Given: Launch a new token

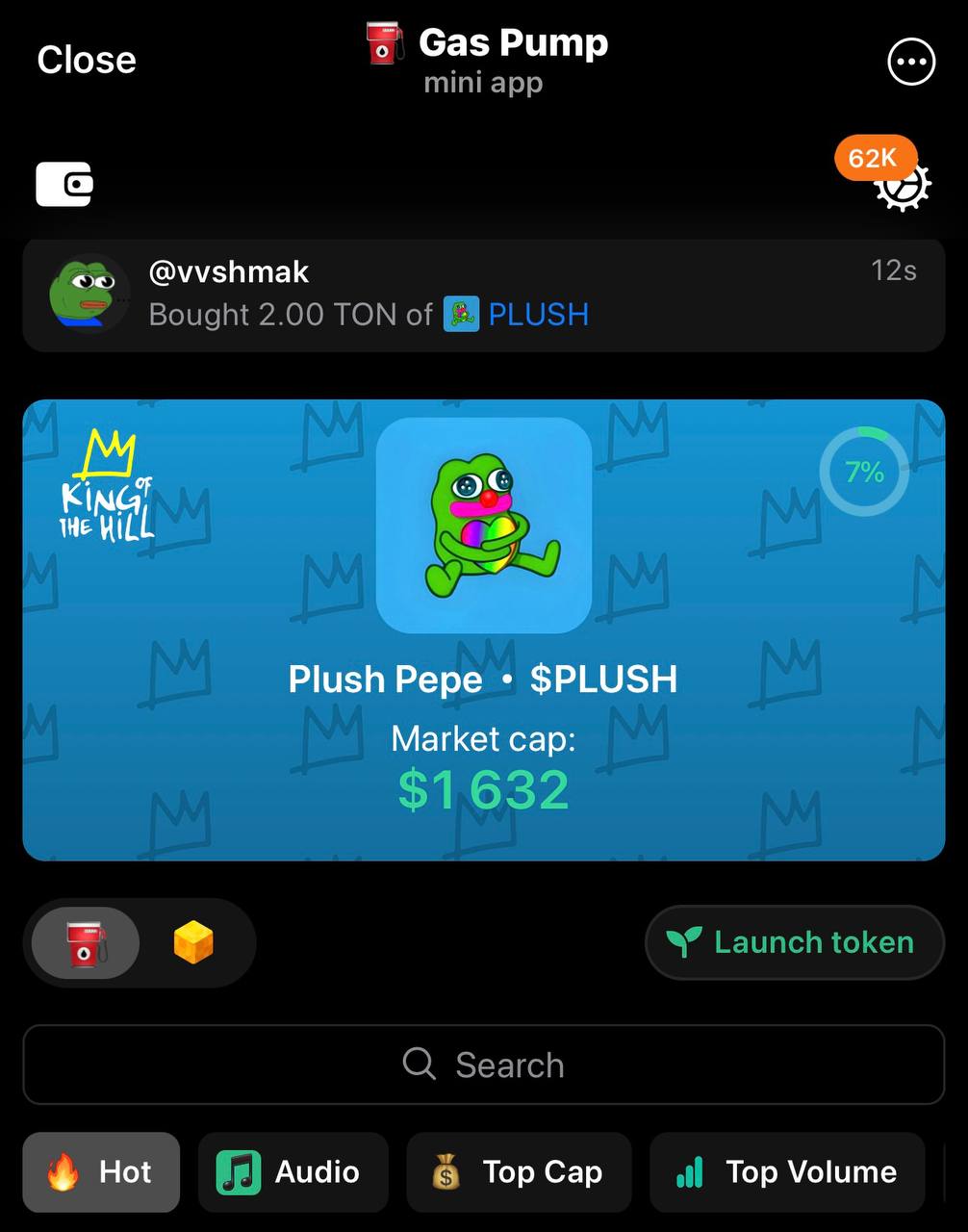Looking at the screenshot, I should pos(795,942).
